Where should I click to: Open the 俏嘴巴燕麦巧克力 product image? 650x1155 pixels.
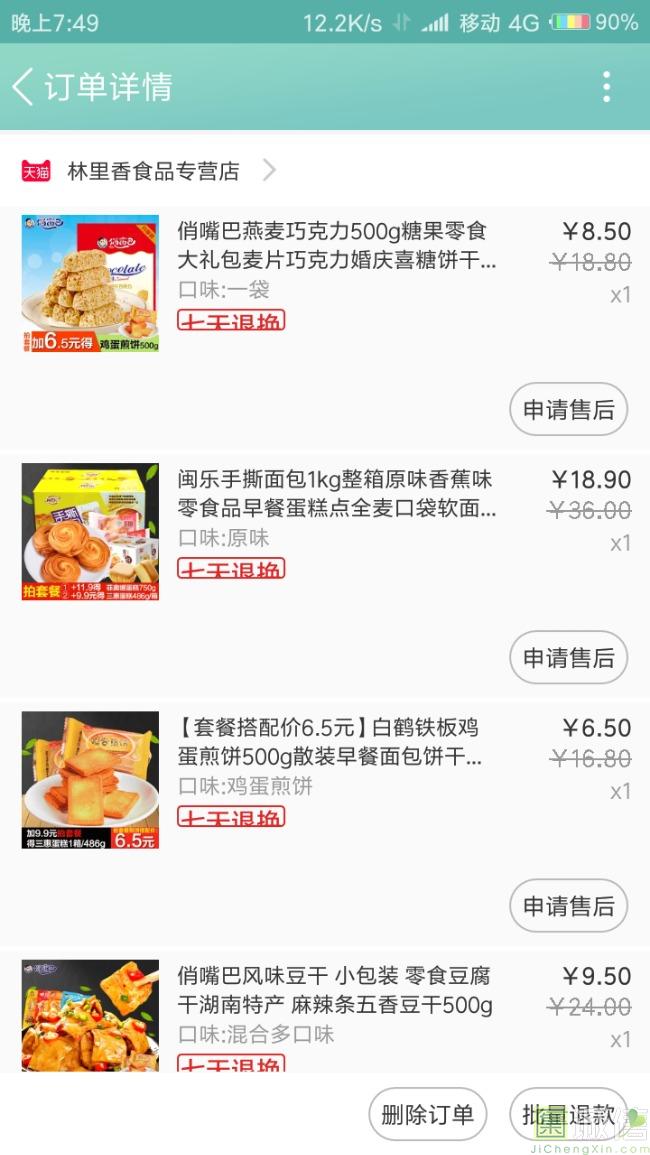[90, 283]
